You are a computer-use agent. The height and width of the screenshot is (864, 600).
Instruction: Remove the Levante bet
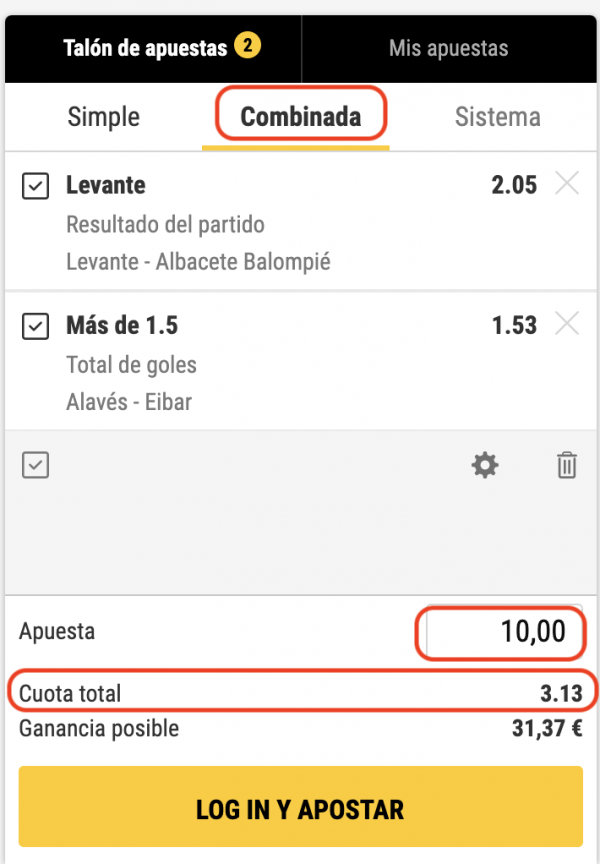coord(566,184)
